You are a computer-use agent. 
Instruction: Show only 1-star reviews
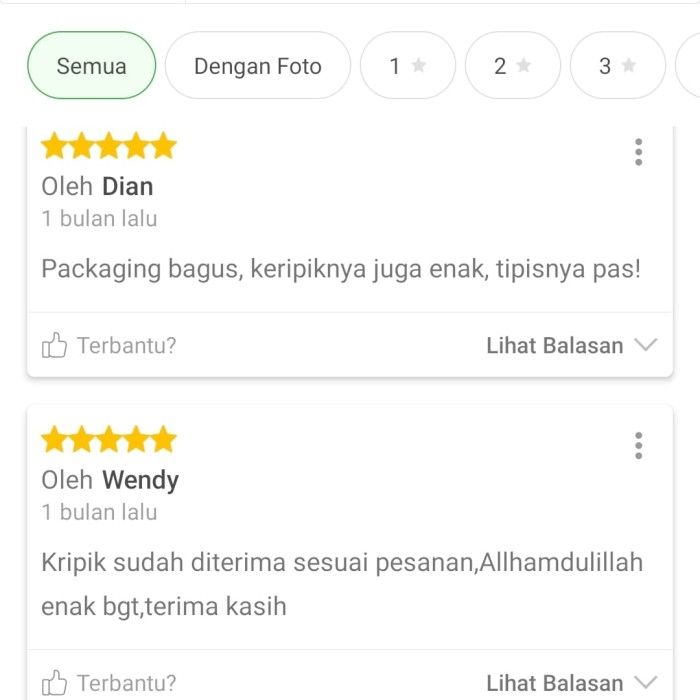tap(407, 66)
